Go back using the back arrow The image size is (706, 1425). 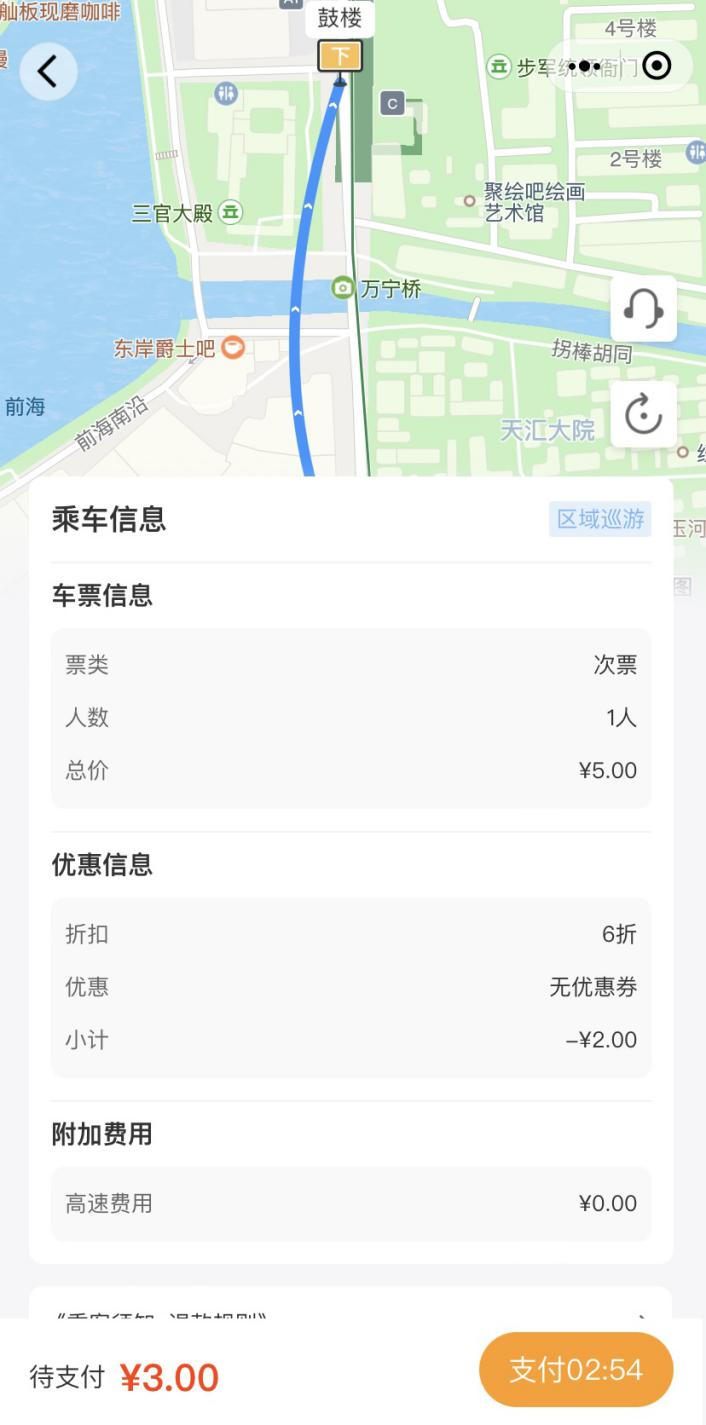(x=48, y=71)
